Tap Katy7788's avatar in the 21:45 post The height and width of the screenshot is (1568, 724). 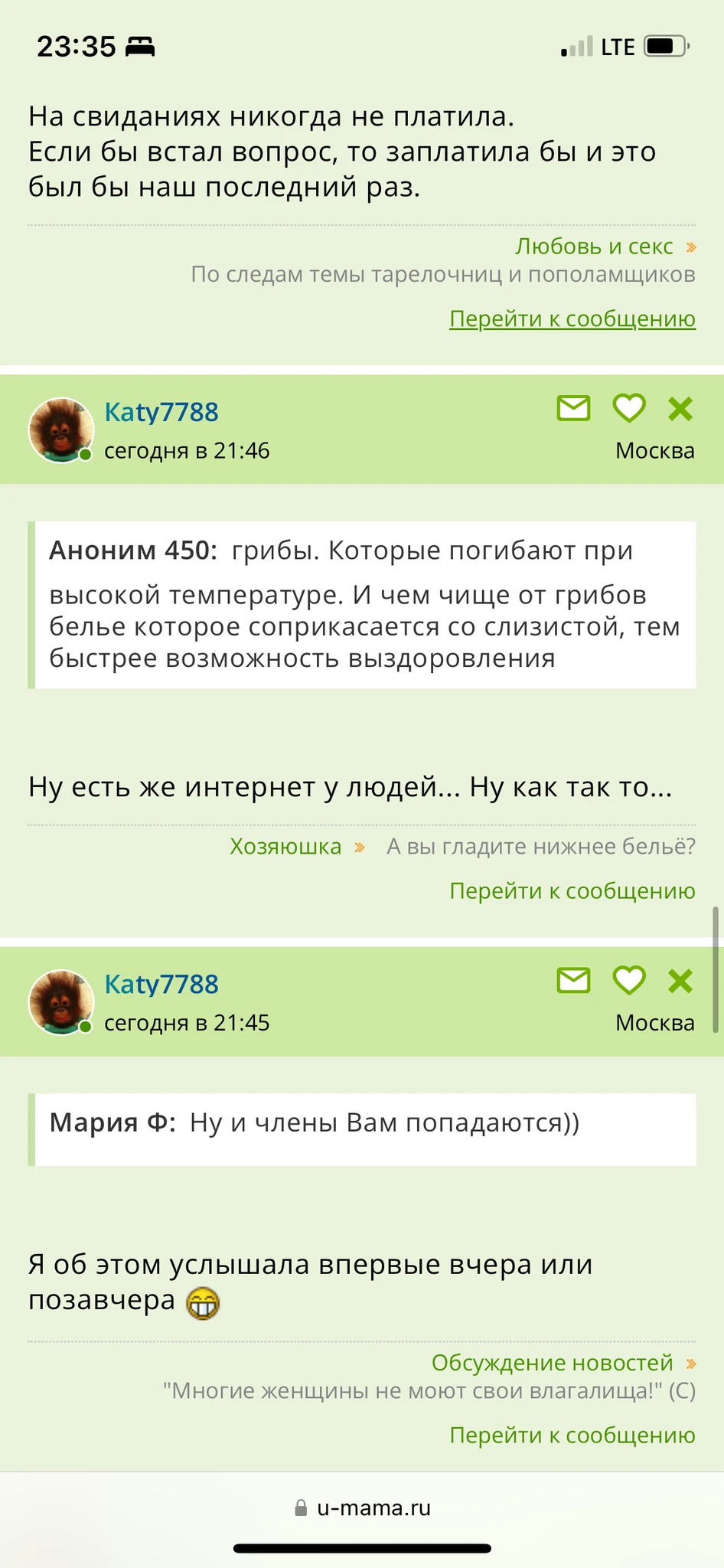[x=61, y=1002]
